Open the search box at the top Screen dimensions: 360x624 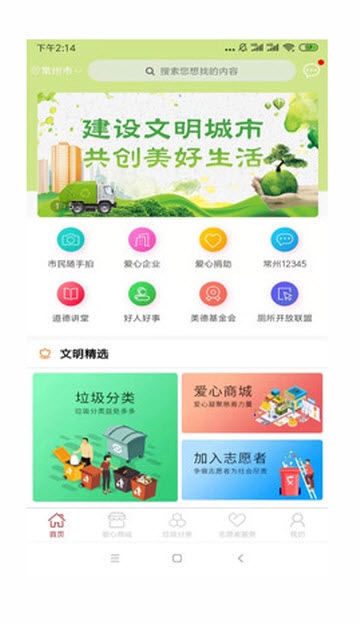[191, 71]
